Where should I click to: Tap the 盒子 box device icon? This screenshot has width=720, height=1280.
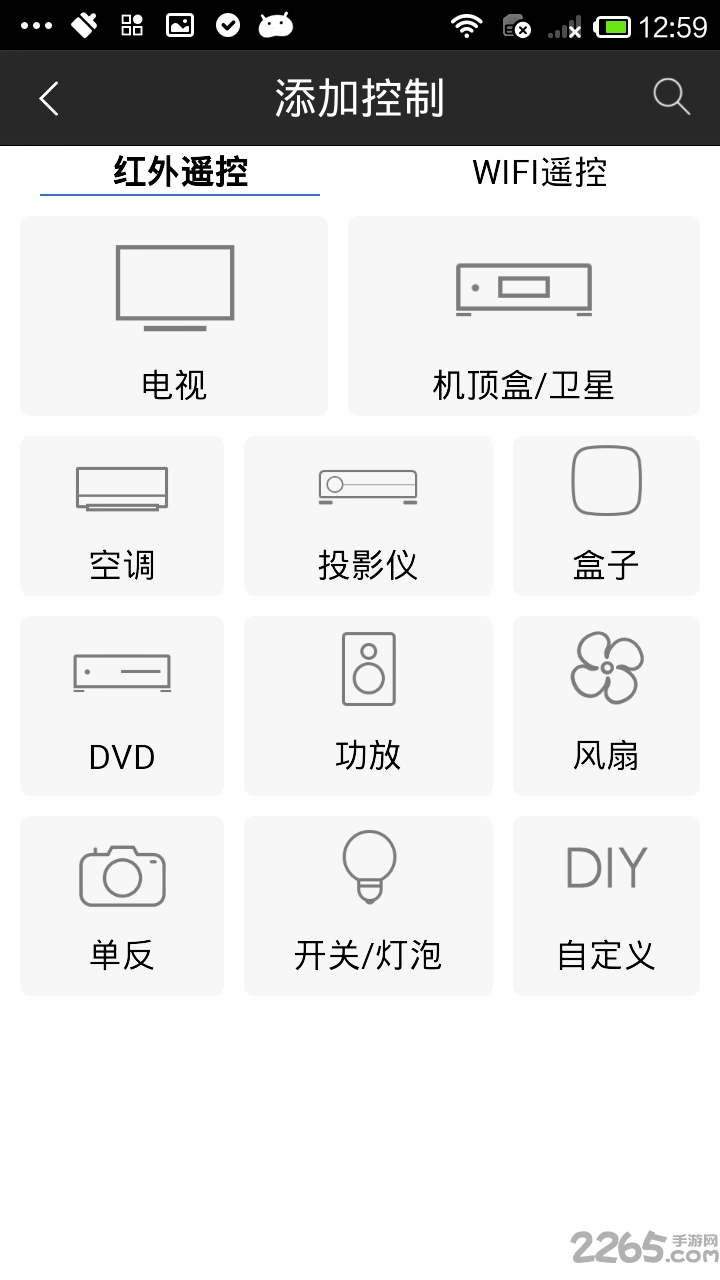click(606, 480)
